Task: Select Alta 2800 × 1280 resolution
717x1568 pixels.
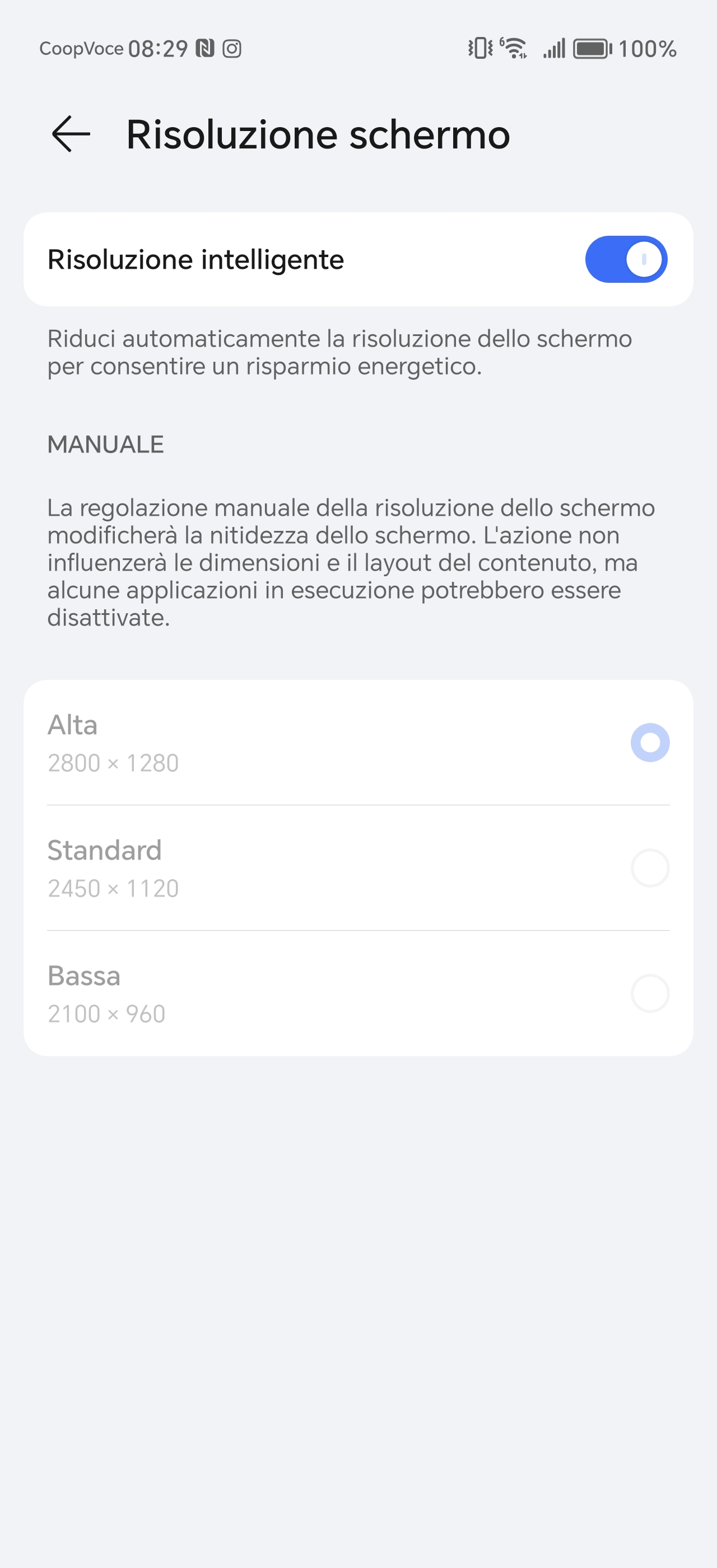Action: pos(358,743)
